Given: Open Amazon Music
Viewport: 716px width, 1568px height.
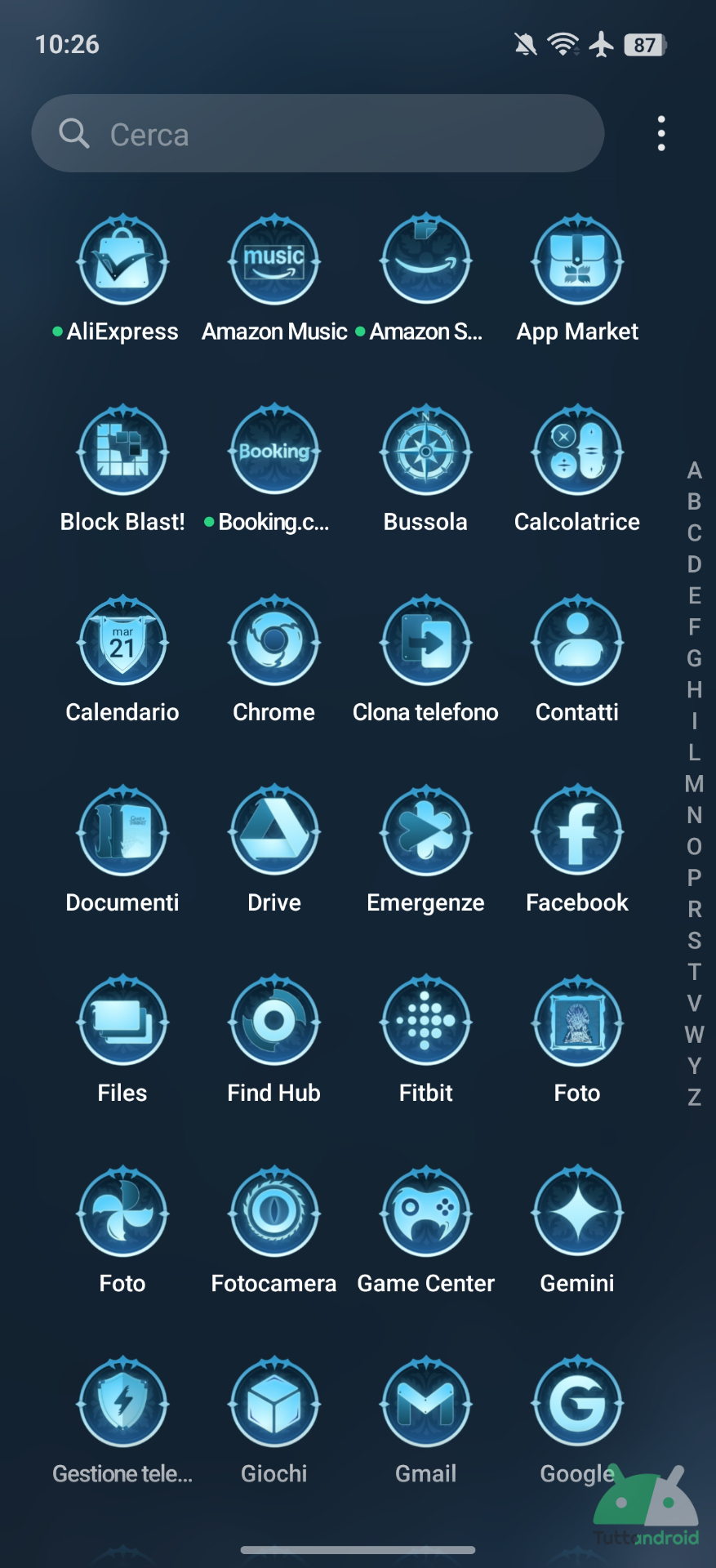Looking at the screenshot, I should pyautogui.click(x=274, y=261).
